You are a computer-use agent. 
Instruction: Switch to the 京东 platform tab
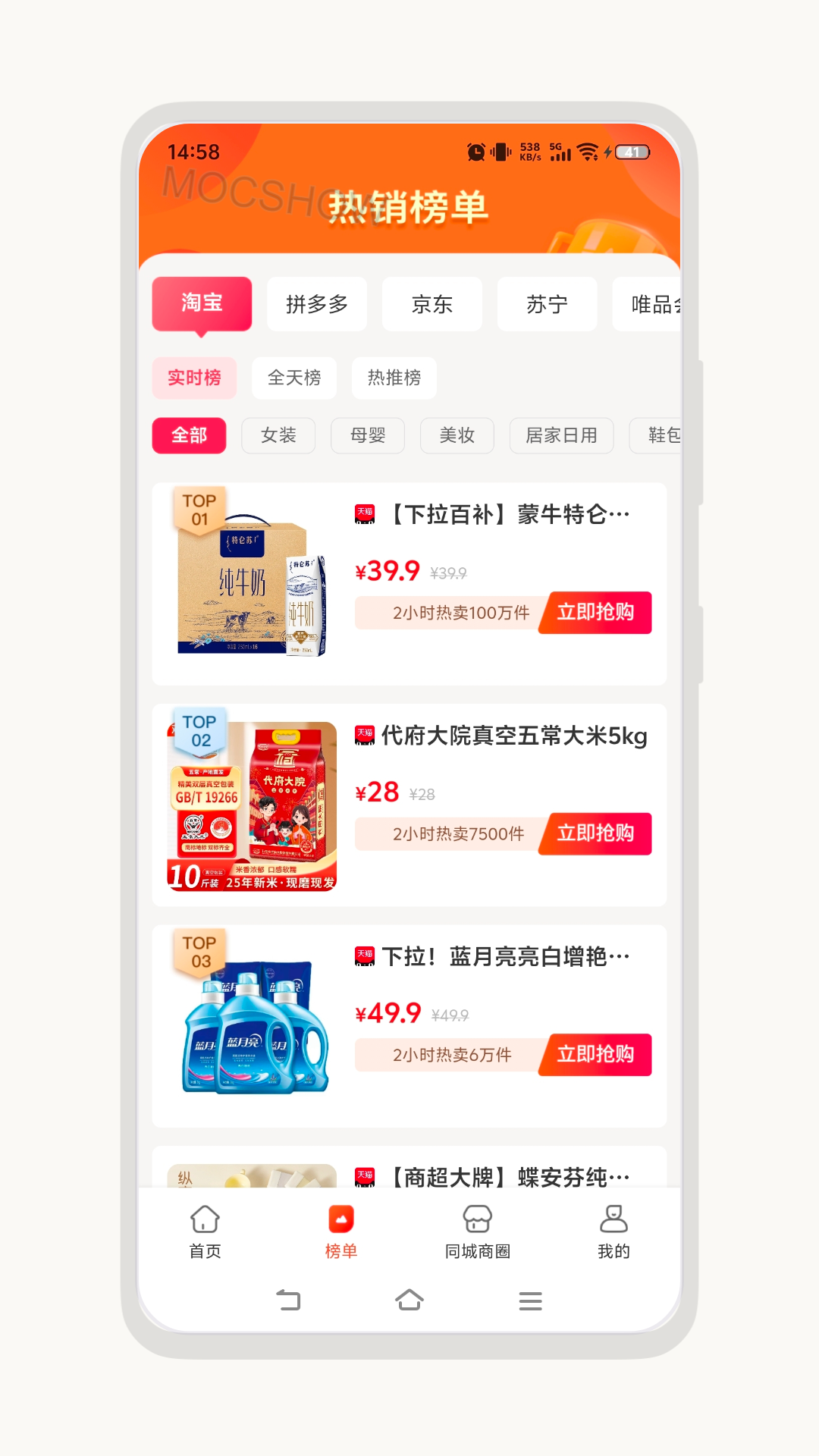(x=432, y=304)
